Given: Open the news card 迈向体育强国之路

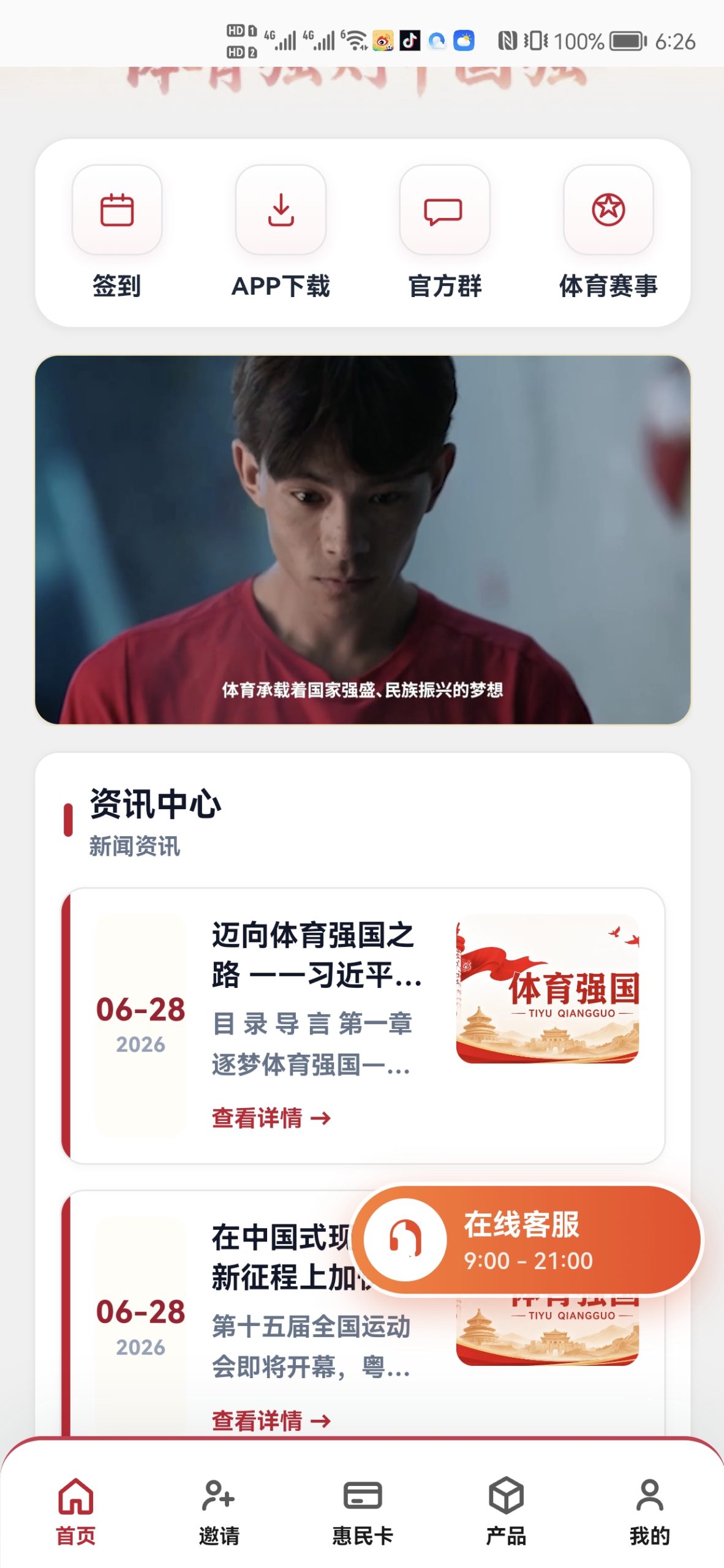Looking at the screenshot, I should 363,1025.
